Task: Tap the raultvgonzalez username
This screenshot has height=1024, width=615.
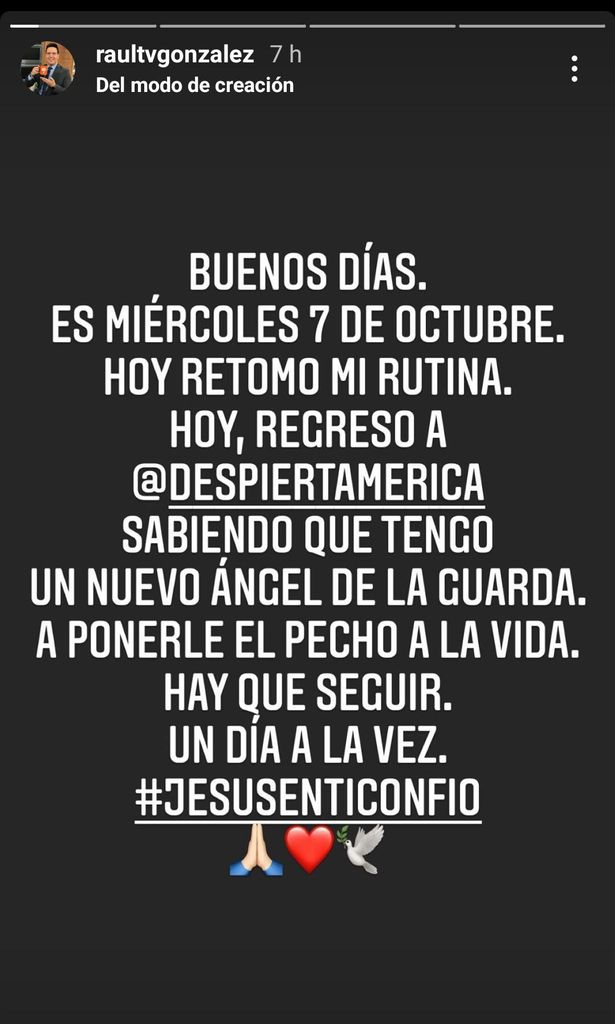Action: [x=175, y=55]
